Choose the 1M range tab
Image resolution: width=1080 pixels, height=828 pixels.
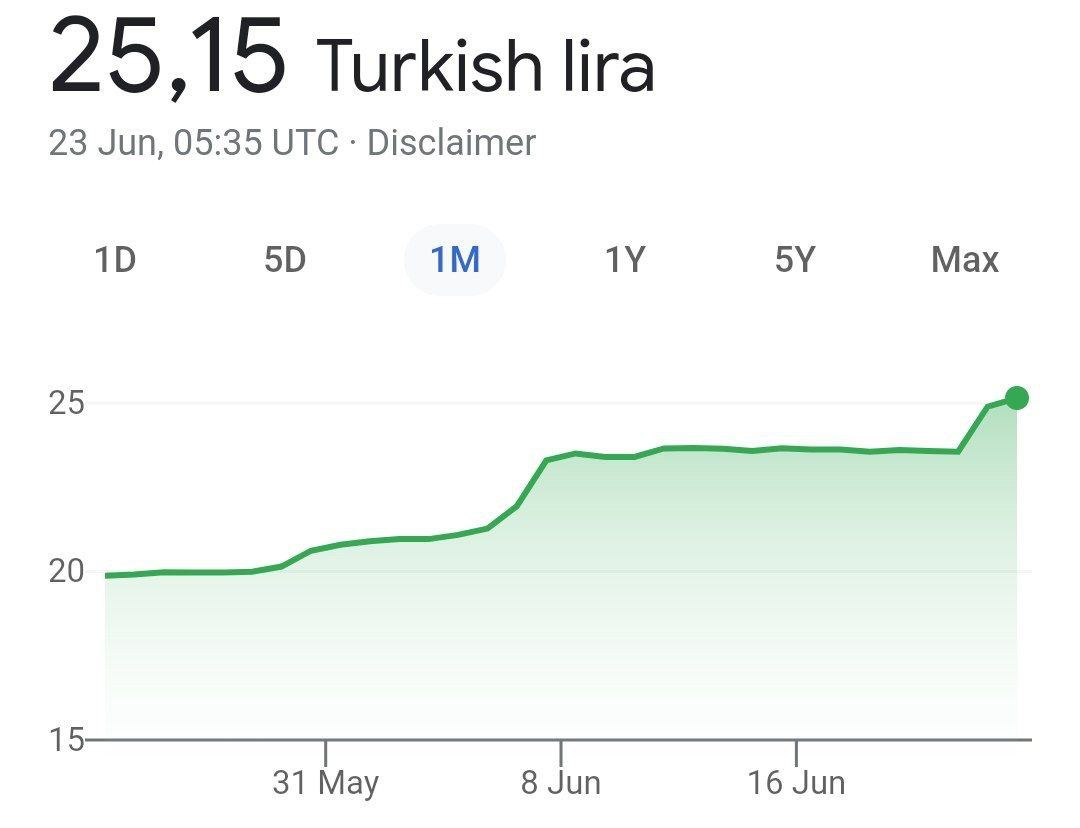pyautogui.click(x=455, y=260)
